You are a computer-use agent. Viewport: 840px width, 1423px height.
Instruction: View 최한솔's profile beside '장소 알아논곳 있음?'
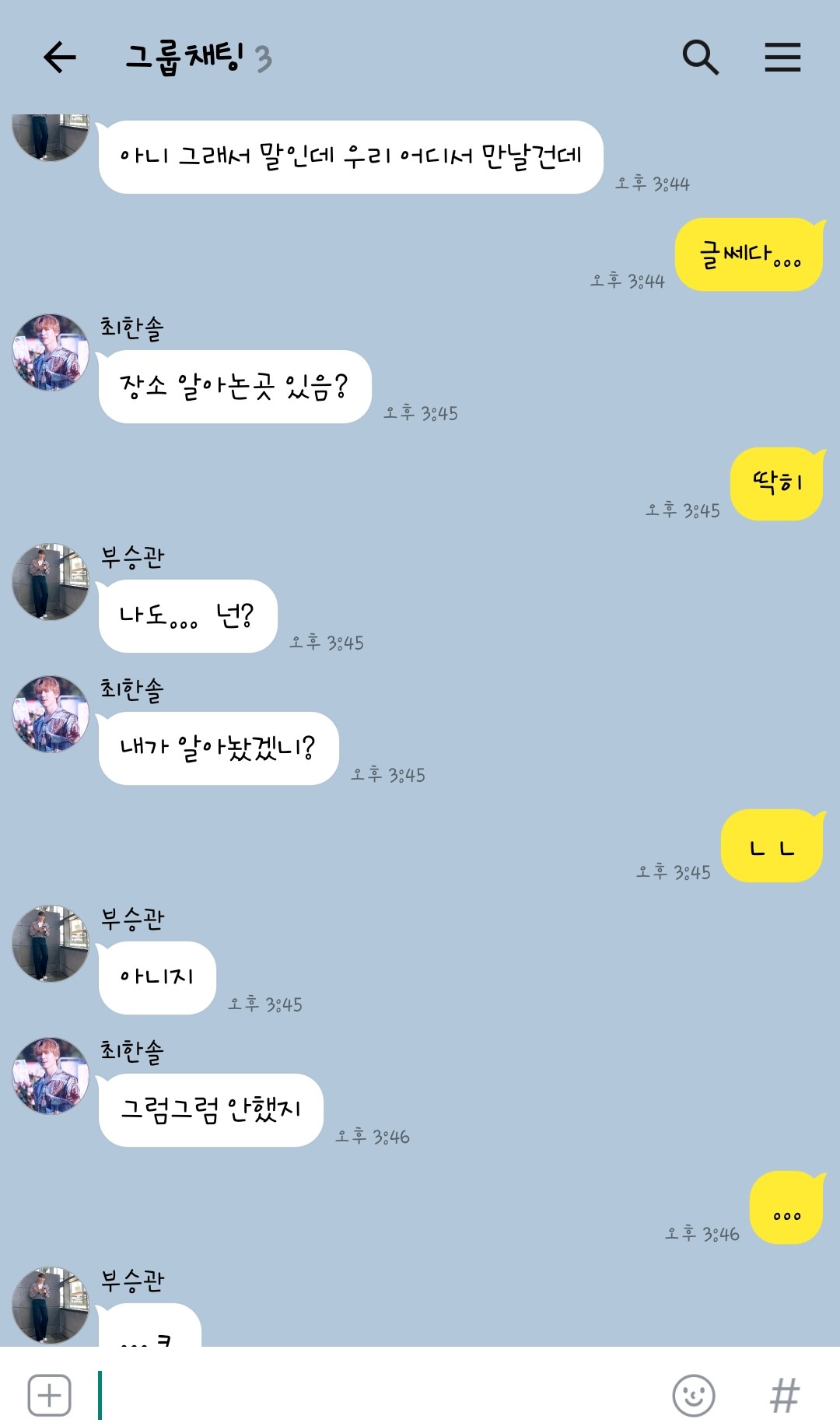click(51, 352)
